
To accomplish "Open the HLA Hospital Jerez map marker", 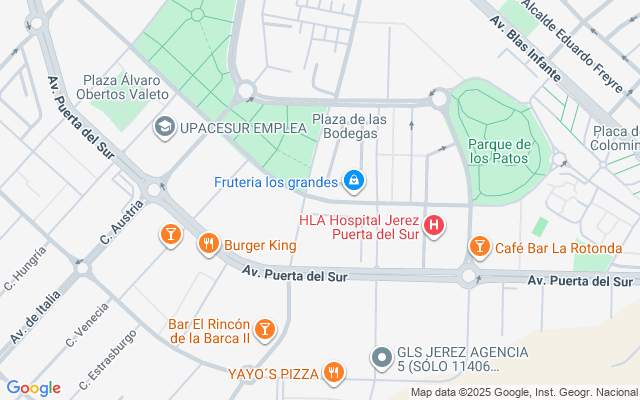I will point(434,226).
